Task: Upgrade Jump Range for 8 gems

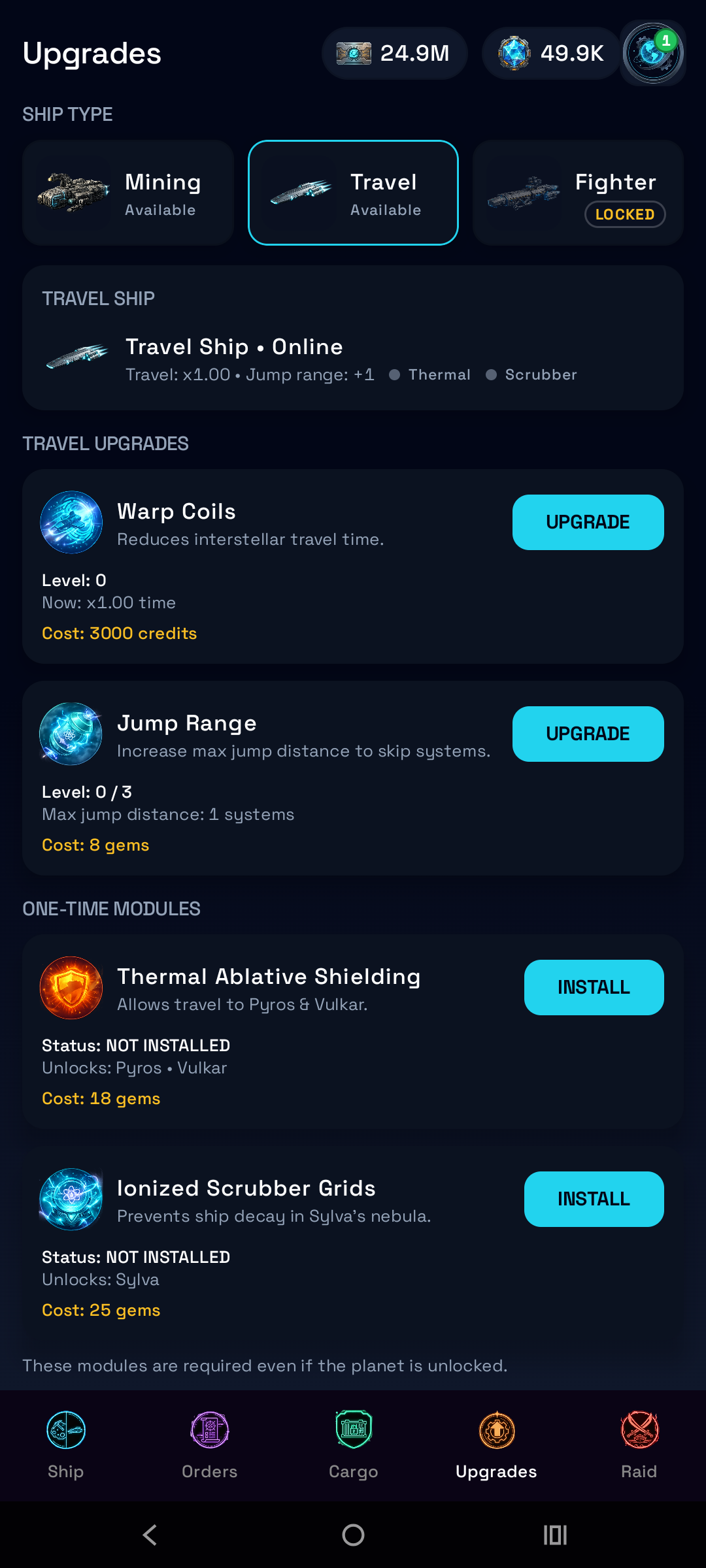Action: click(x=588, y=734)
